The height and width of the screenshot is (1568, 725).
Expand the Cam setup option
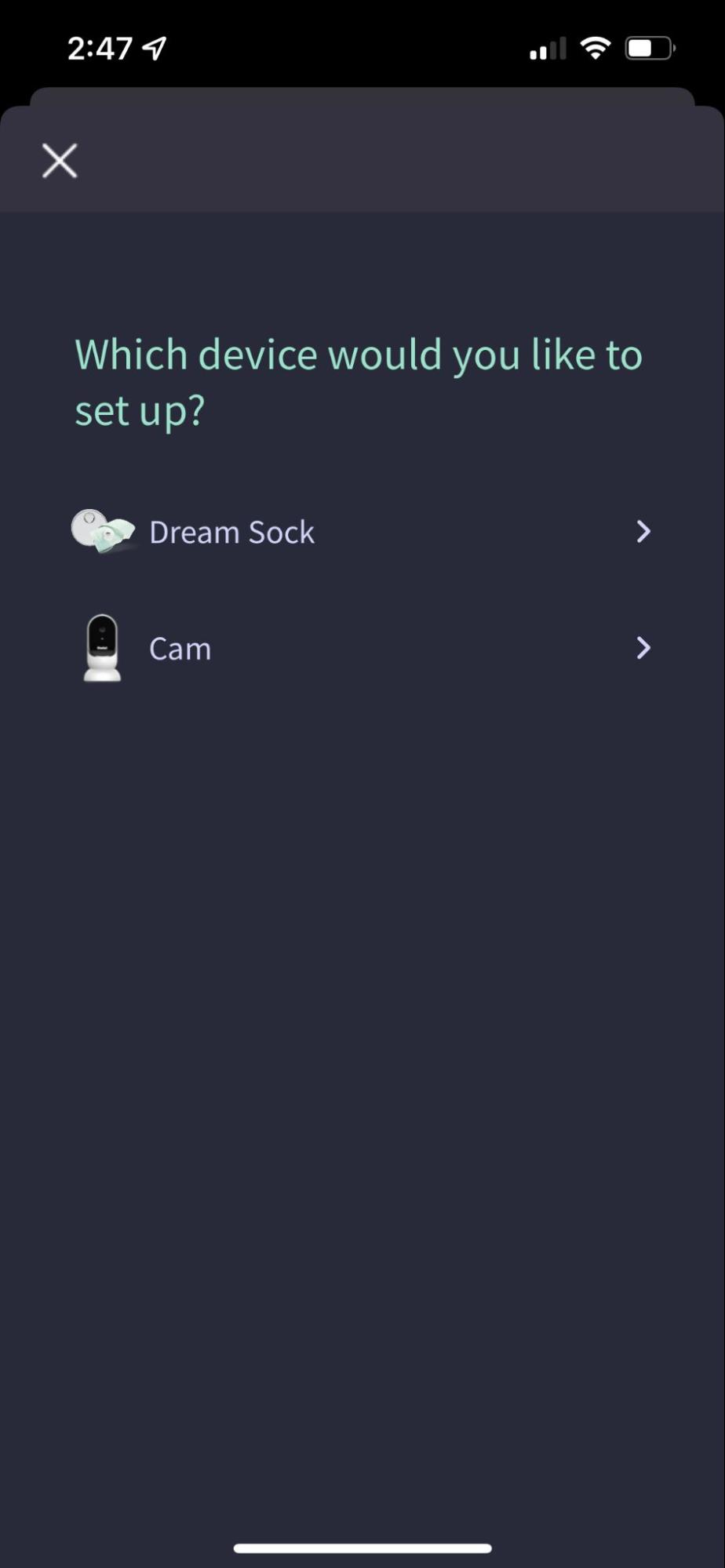click(361, 648)
